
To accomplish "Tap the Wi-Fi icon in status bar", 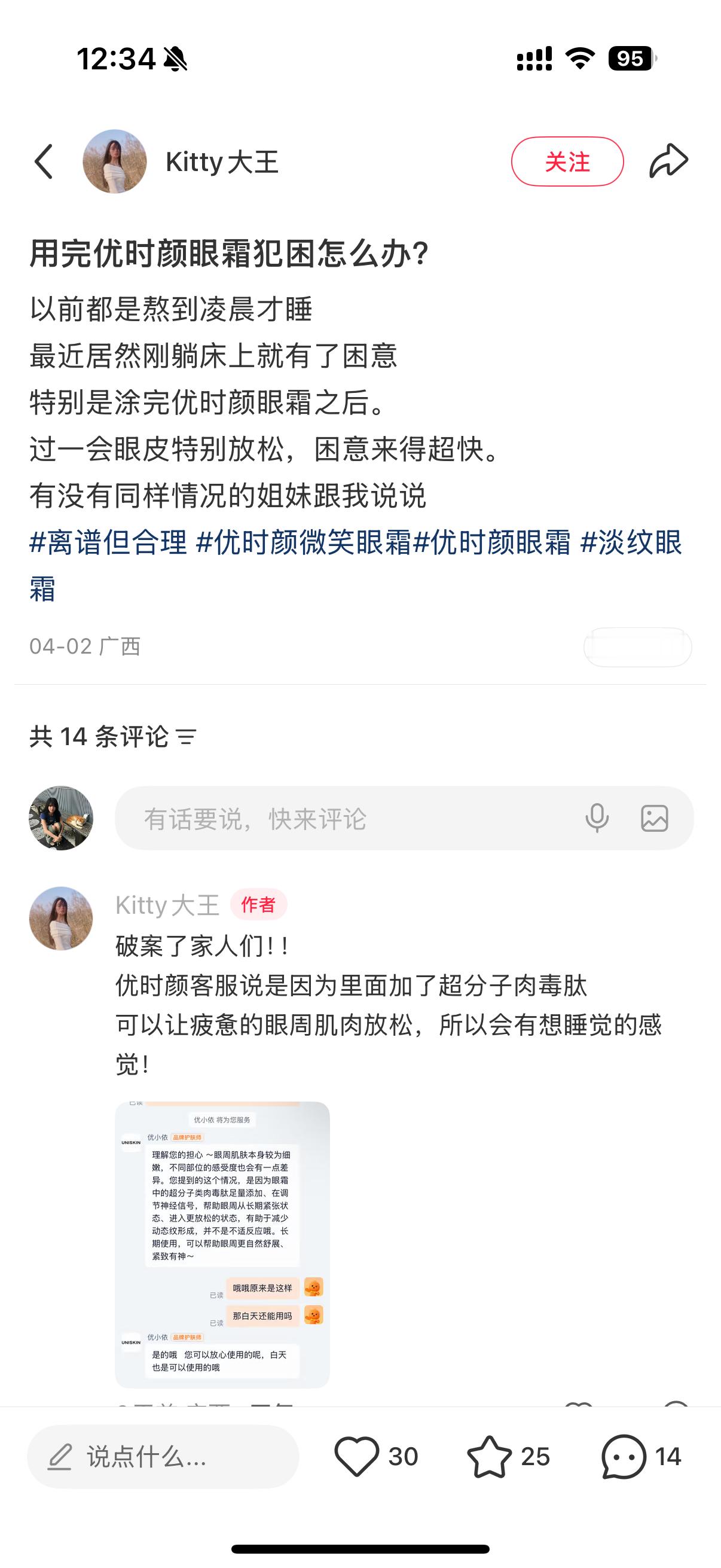I will coord(580,58).
